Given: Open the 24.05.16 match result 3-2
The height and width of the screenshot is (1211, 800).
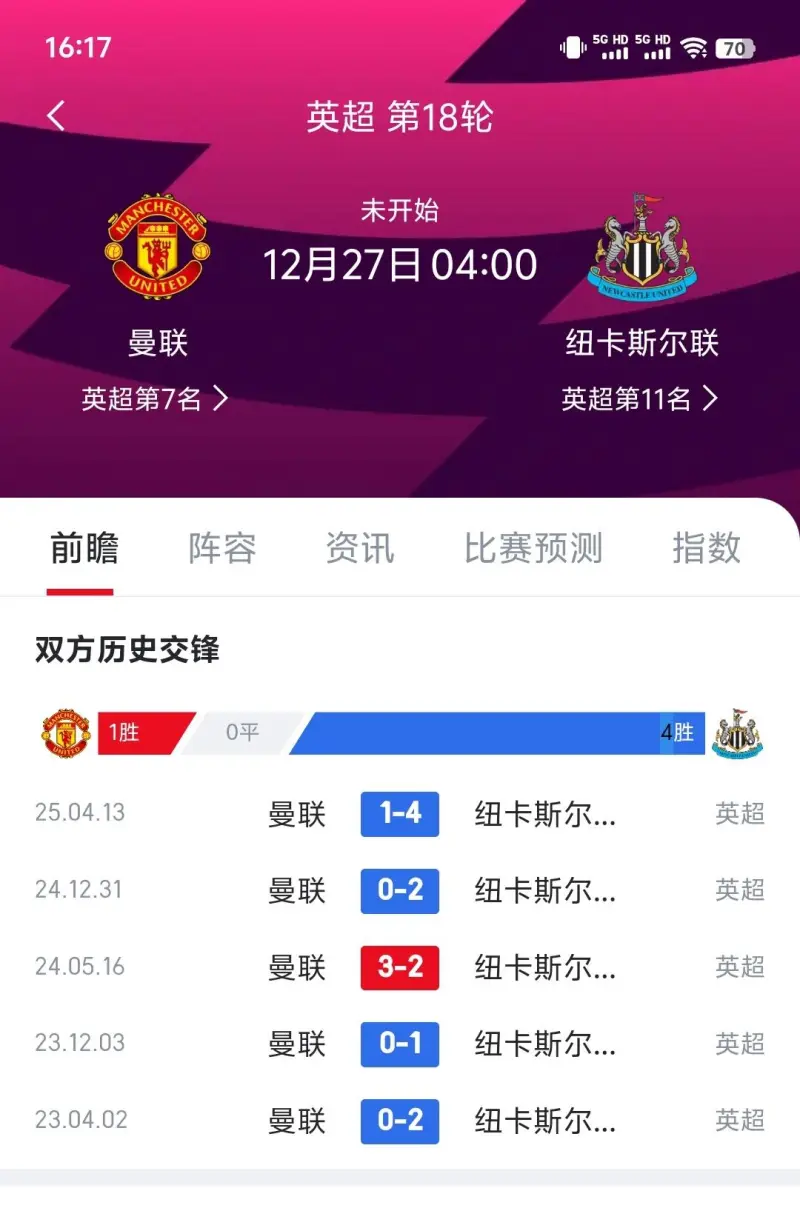Looking at the screenshot, I should pos(400,967).
